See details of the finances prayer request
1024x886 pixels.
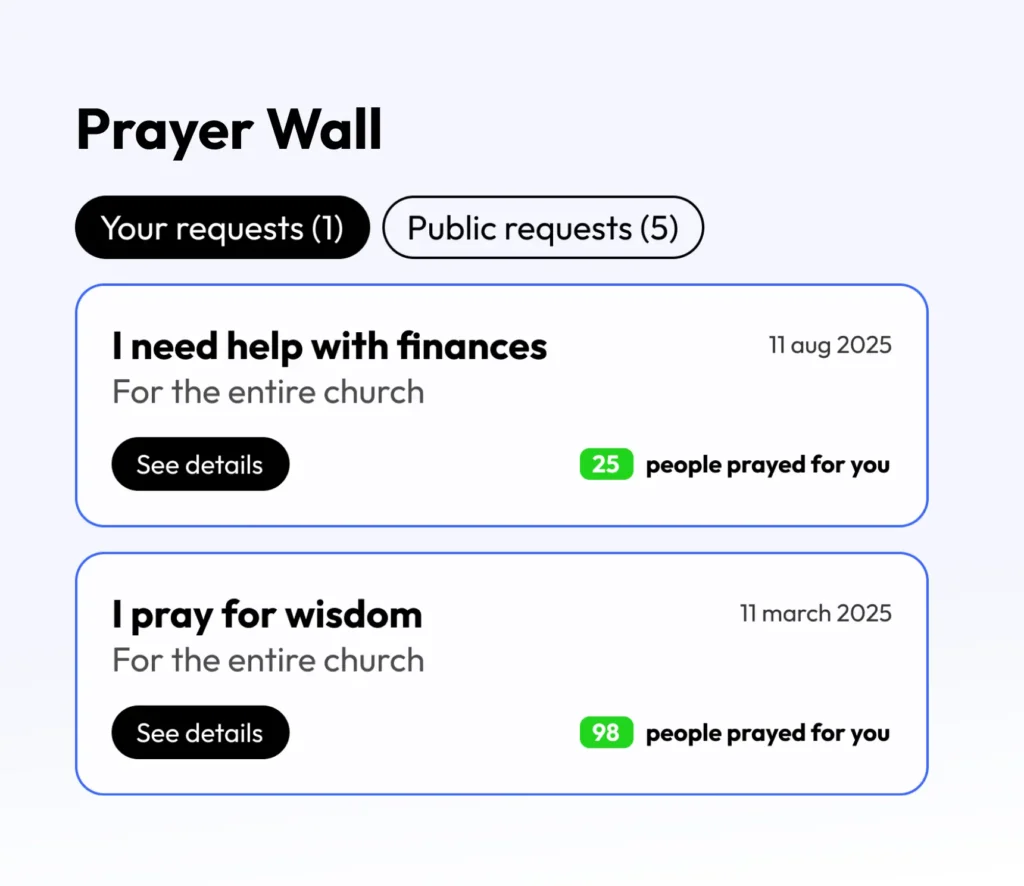click(200, 465)
